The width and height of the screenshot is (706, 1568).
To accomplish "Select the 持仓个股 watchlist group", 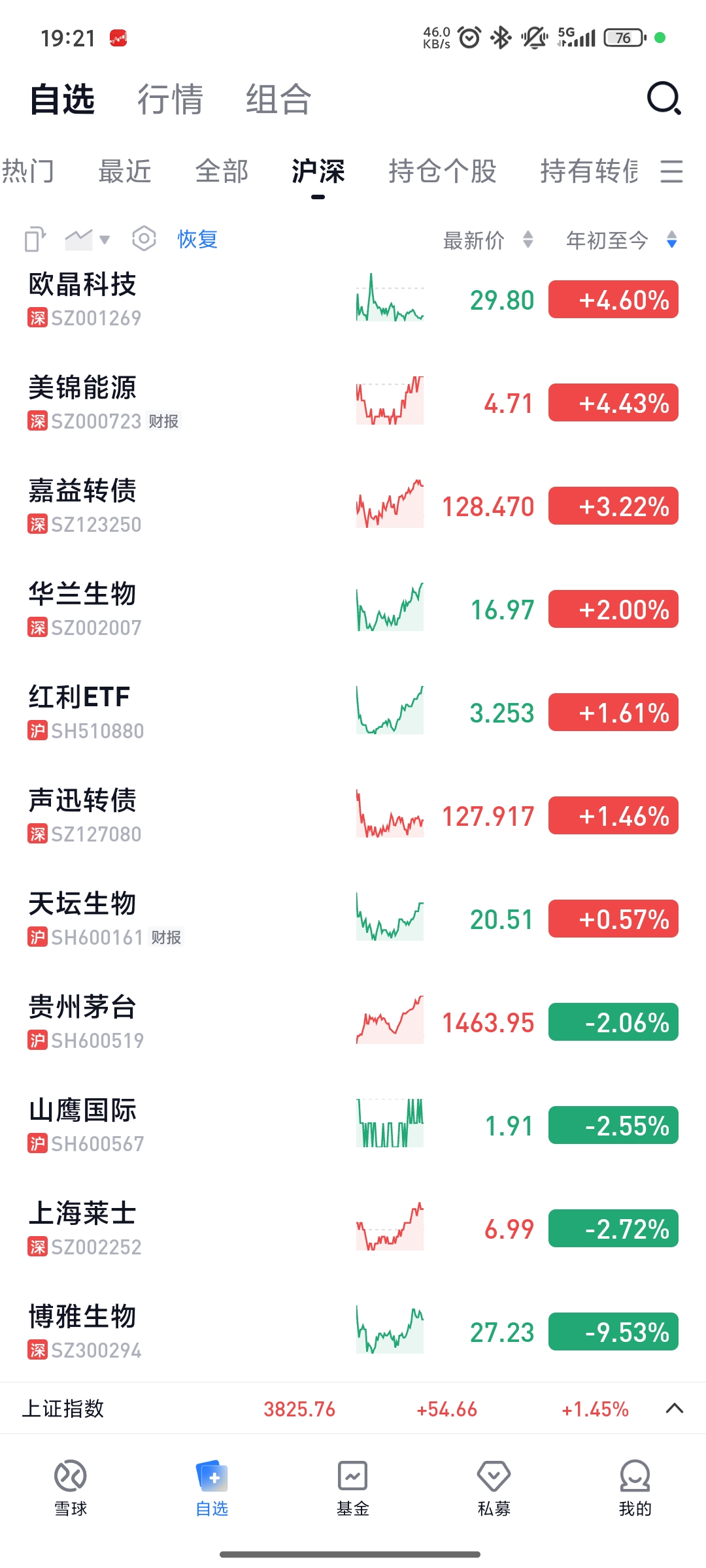I will click(x=443, y=171).
